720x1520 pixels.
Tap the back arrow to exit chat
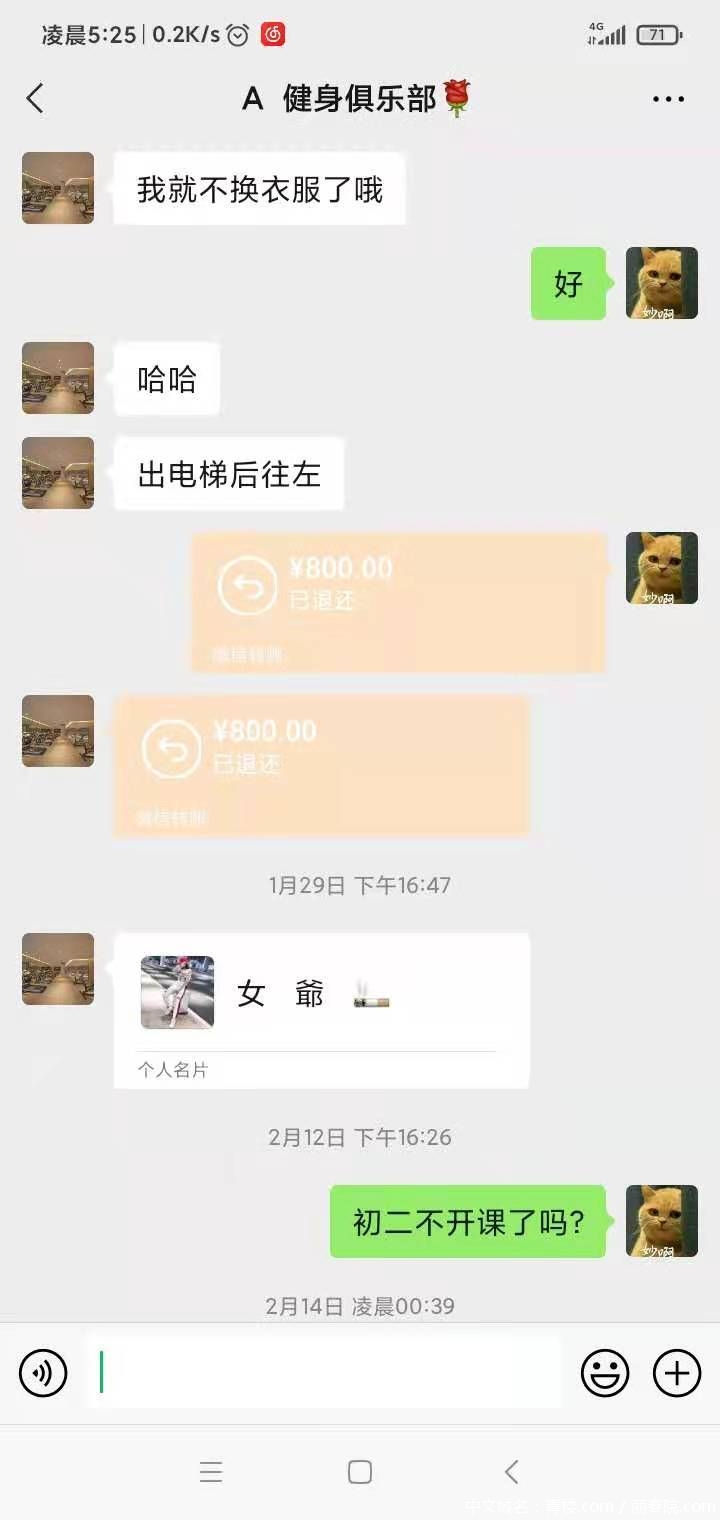tap(34, 99)
